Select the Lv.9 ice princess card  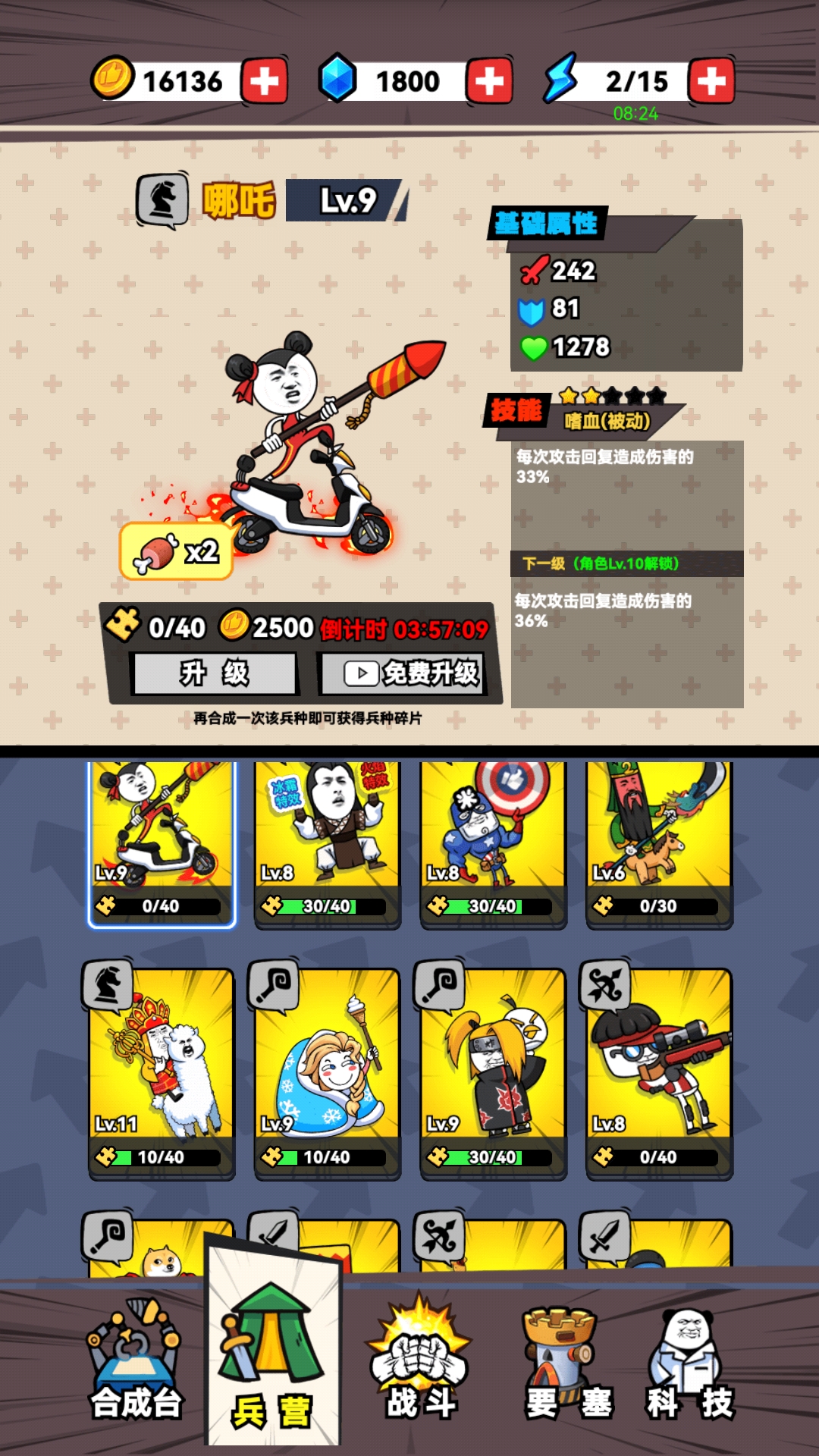pyautogui.click(x=327, y=1069)
